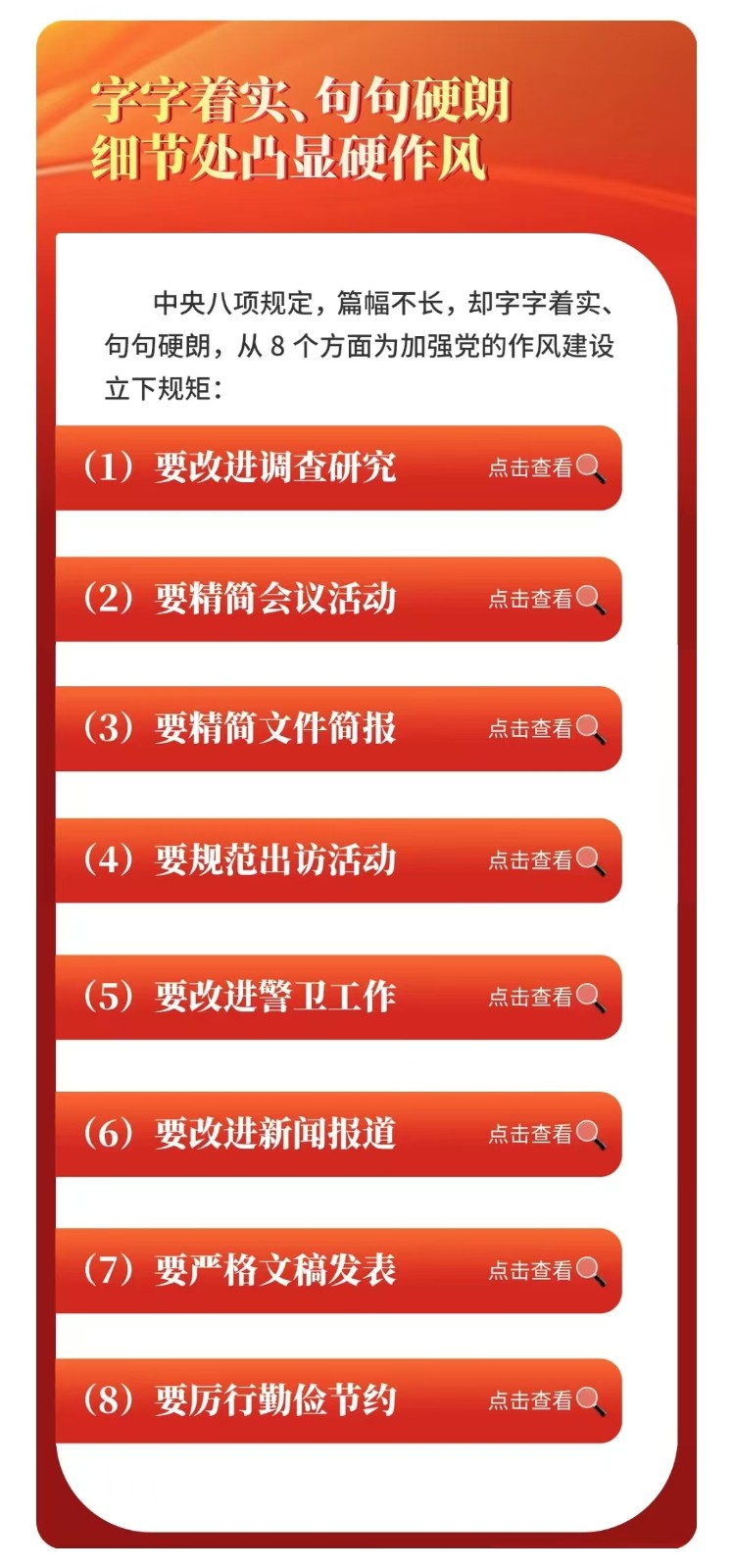Viewport: 733px width, 1568px height.
Task: Tap 点击查看 on 要改进警卫工作
Action: click(545, 997)
